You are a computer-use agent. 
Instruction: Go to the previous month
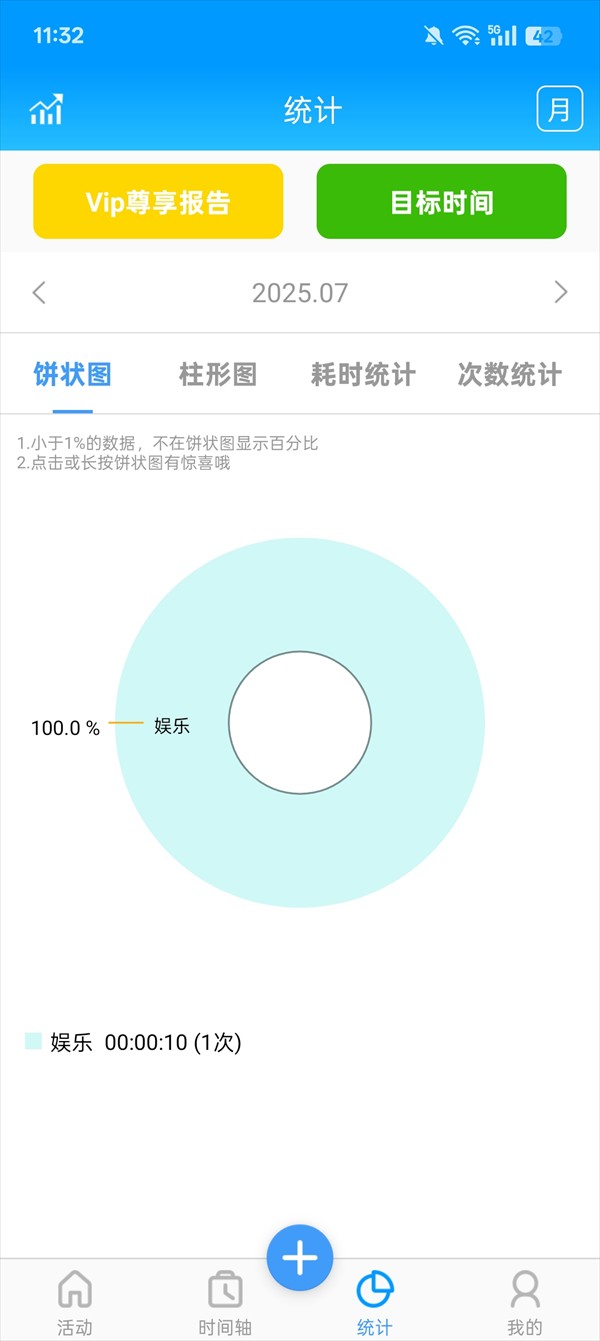tap(39, 292)
